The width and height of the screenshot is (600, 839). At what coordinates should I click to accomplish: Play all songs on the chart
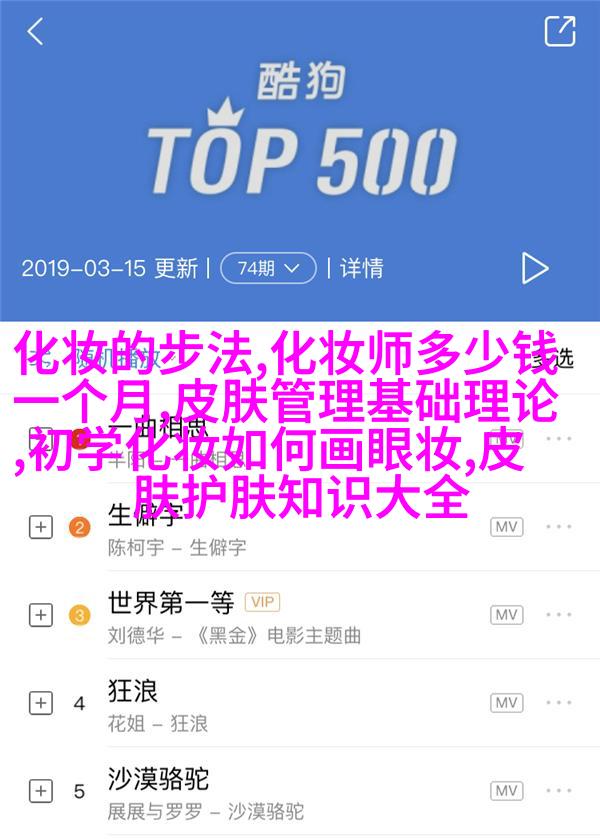pos(535,268)
